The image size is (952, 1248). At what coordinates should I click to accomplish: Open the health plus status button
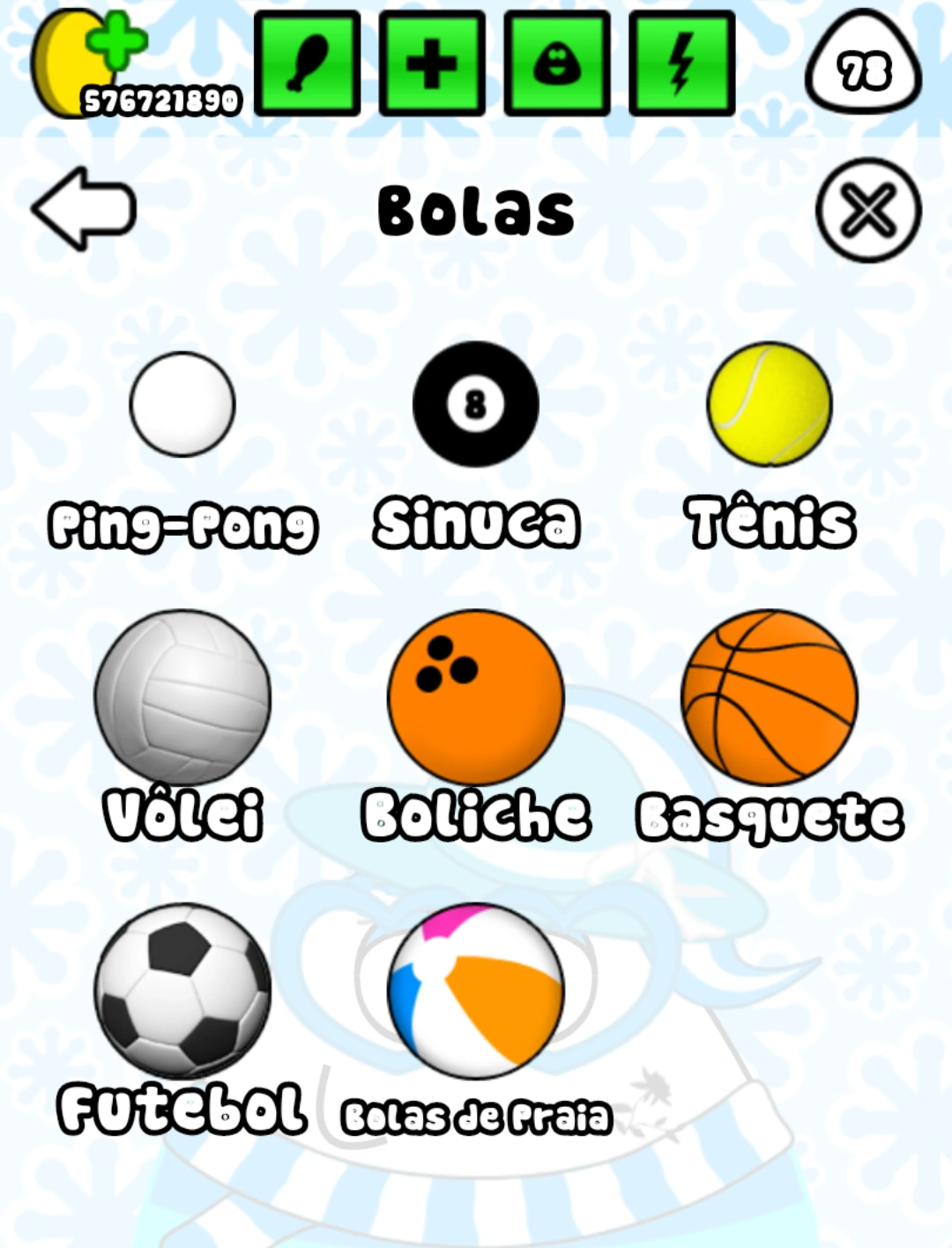point(432,63)
